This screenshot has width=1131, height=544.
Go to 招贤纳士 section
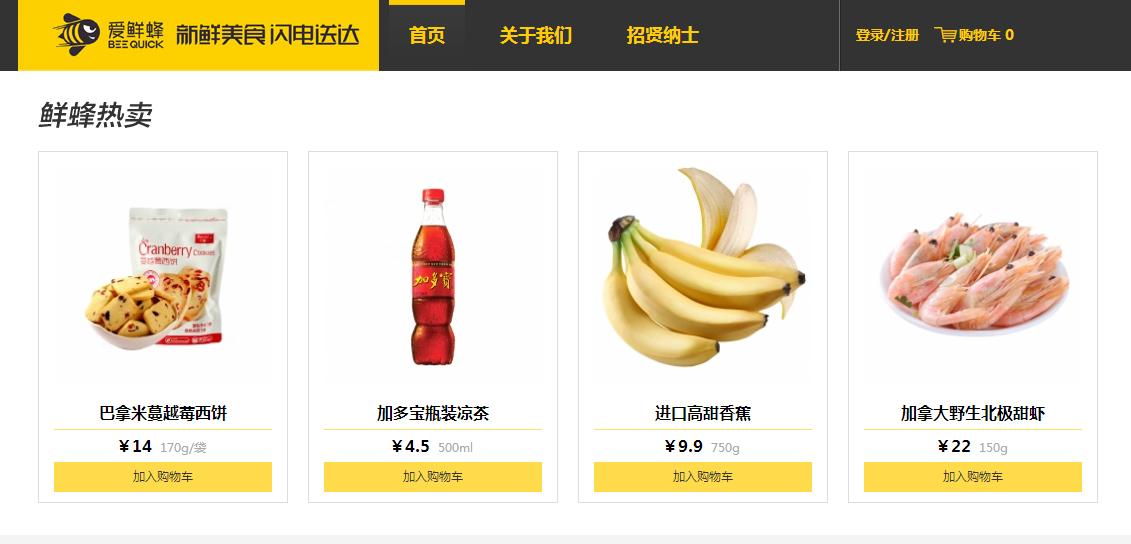pyautogui.click(x=662, y=36)
